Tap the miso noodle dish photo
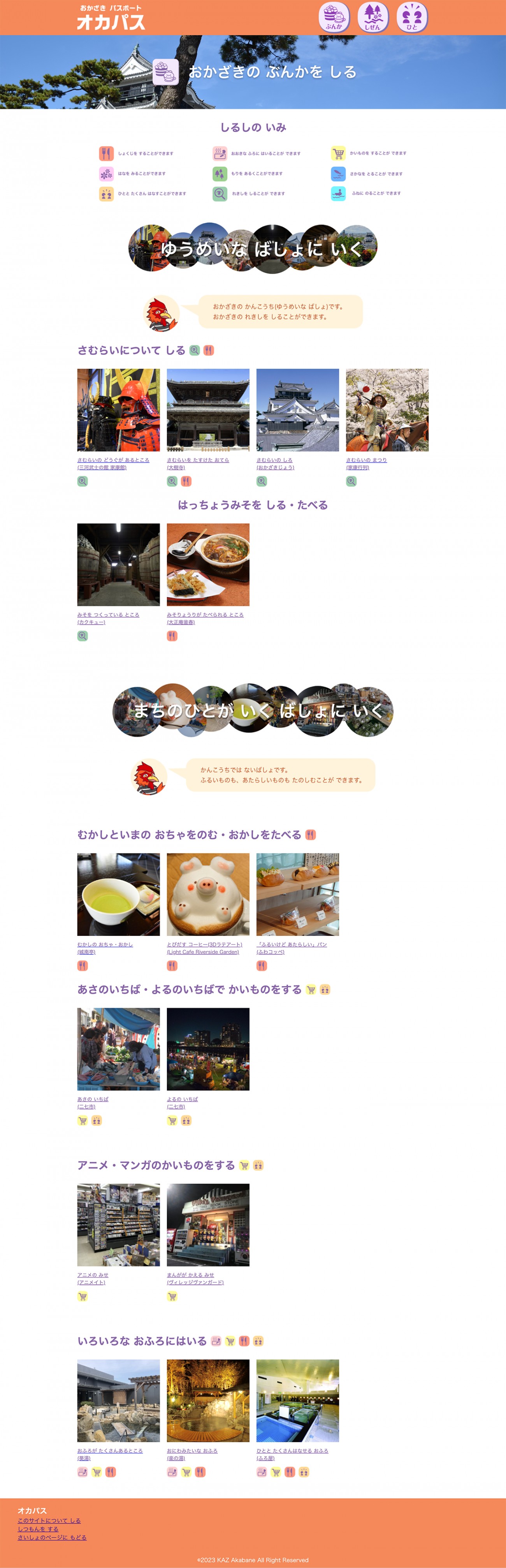506x1568 pixels. tap(208, 564)
